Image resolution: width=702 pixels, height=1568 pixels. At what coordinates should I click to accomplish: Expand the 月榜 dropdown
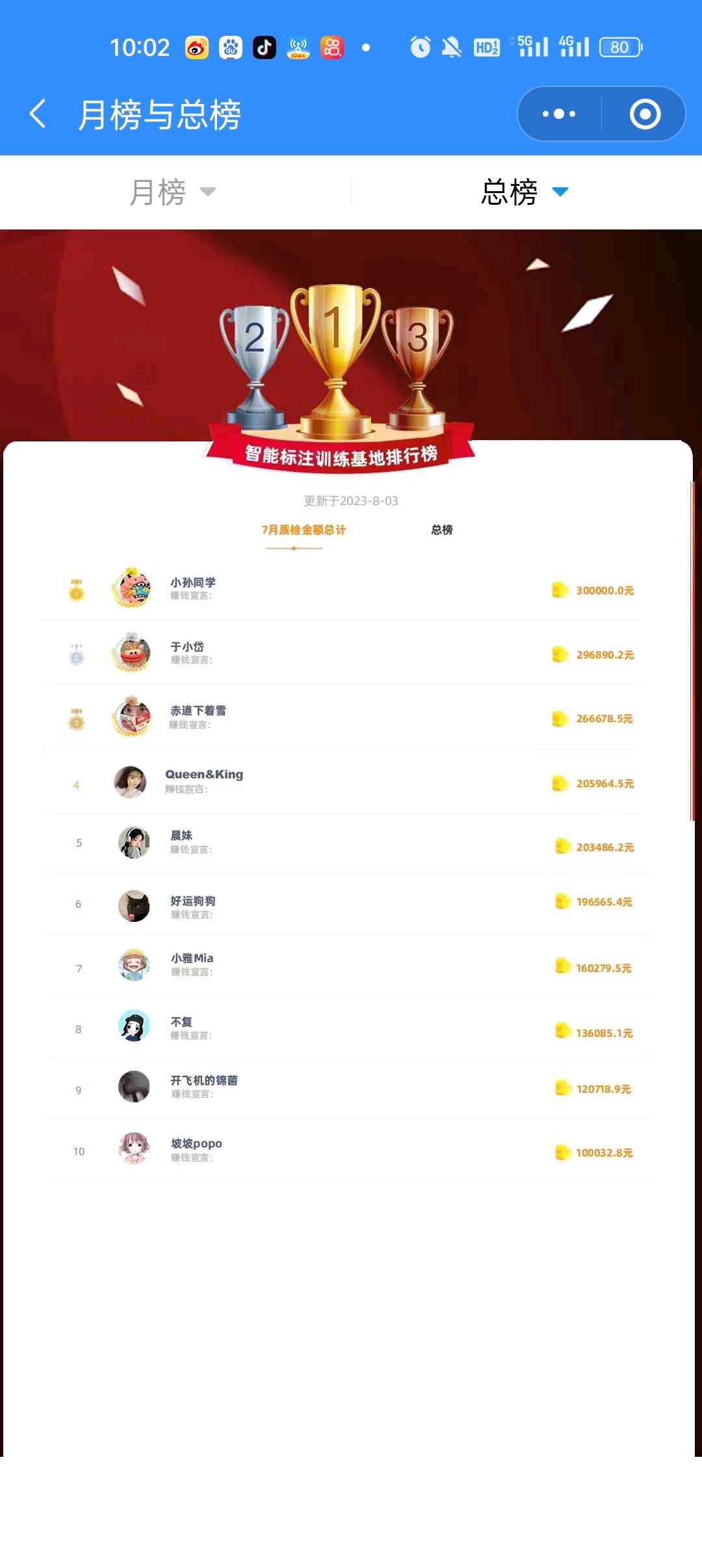(x=173, y=192)
